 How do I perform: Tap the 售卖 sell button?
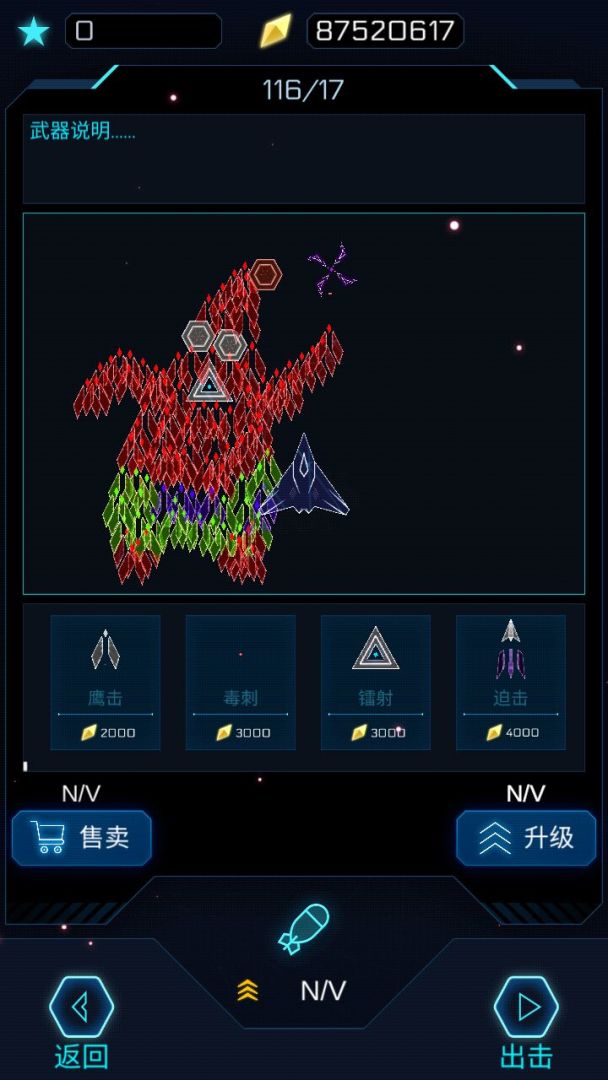(82, 837)
